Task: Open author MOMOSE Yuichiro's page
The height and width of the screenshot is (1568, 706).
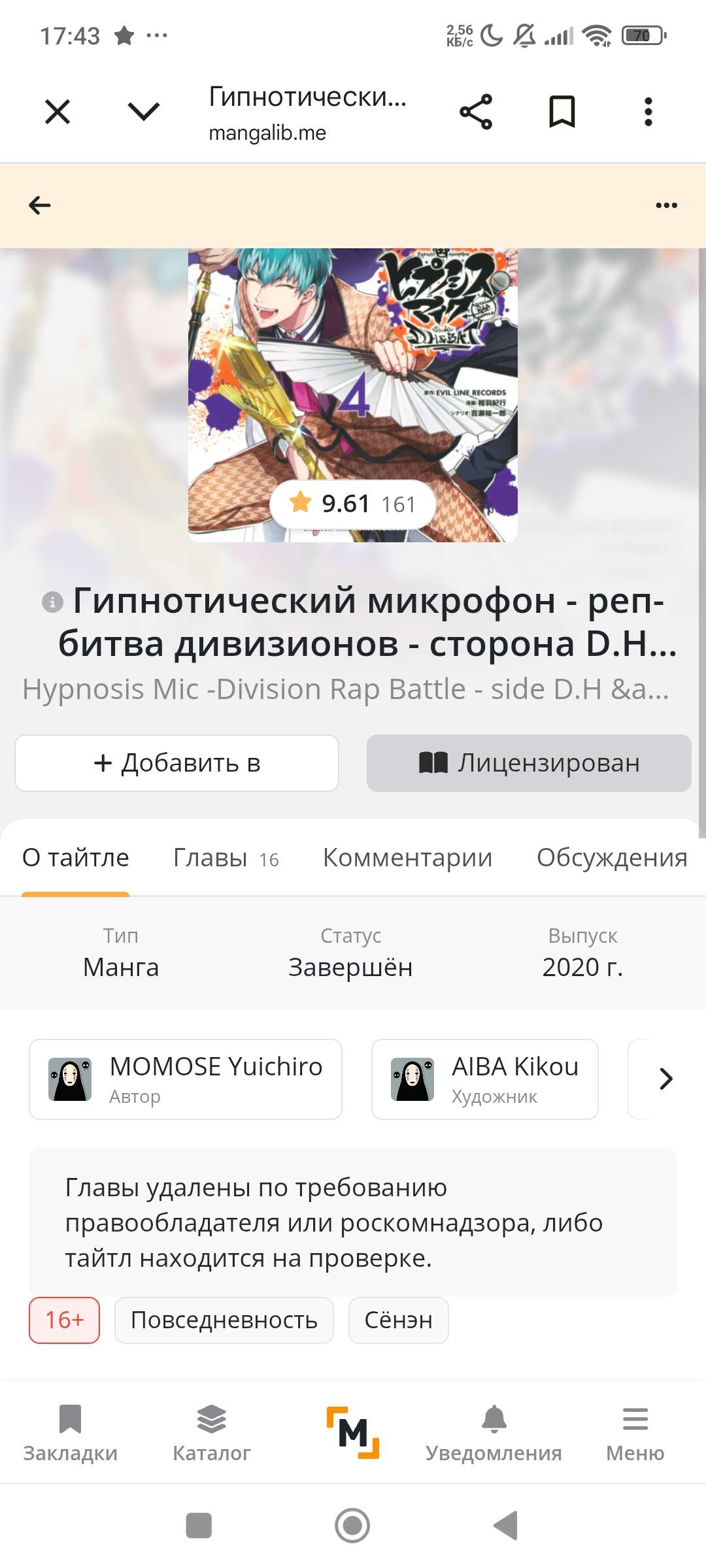Action: [x=186, y=1079]
